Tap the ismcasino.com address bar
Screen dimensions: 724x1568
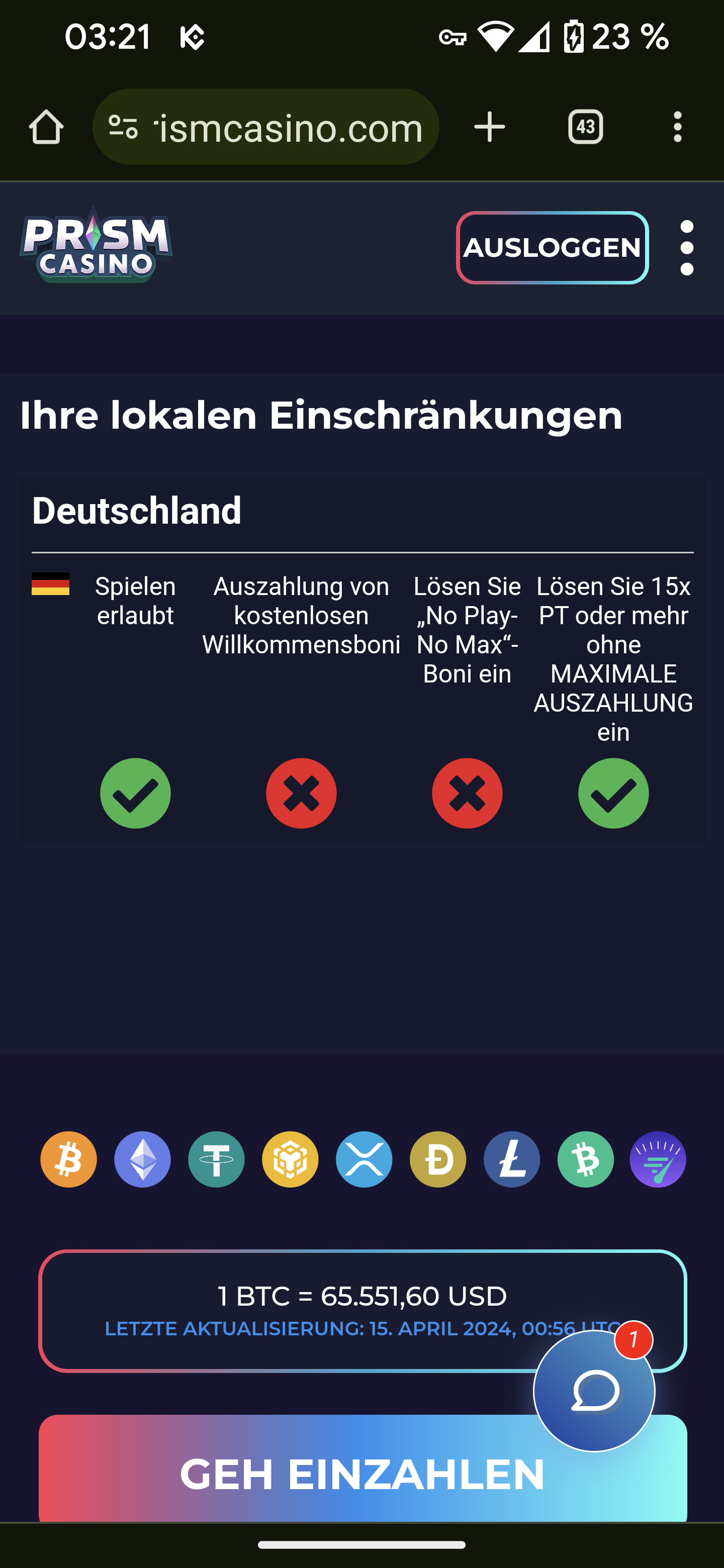point(289,127)
